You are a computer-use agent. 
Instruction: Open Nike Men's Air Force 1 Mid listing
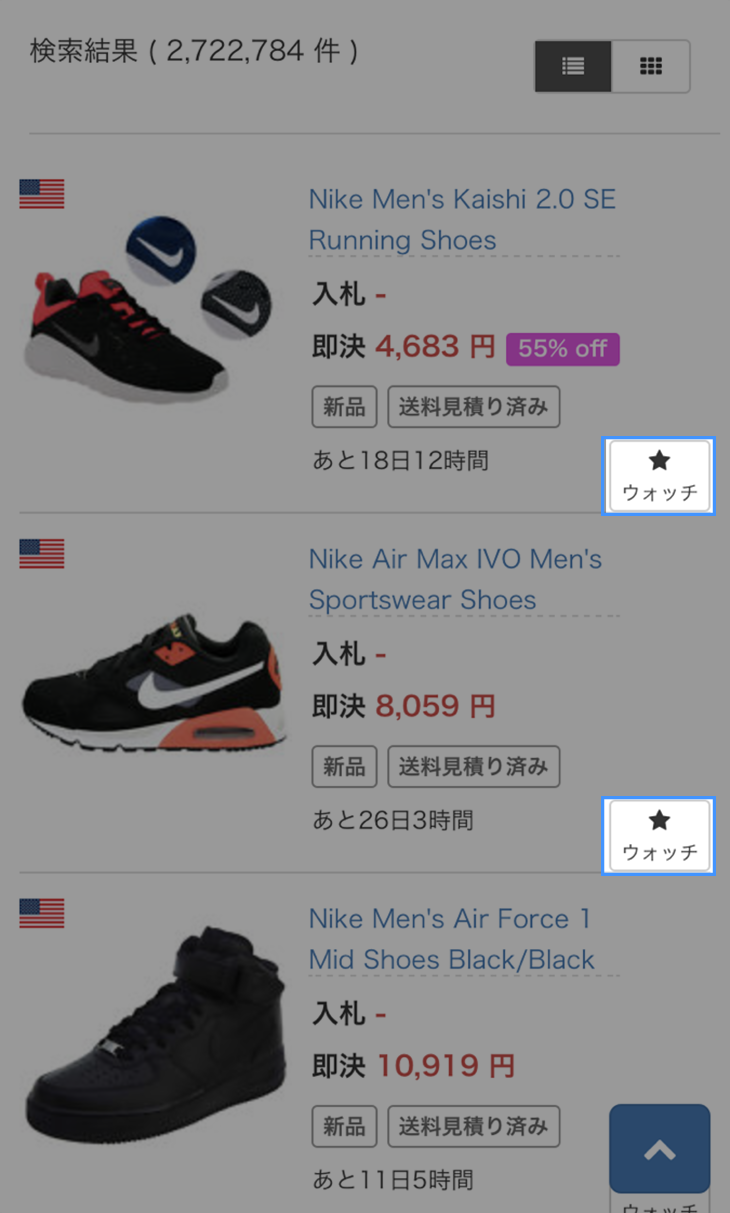[x=451, y=939]
